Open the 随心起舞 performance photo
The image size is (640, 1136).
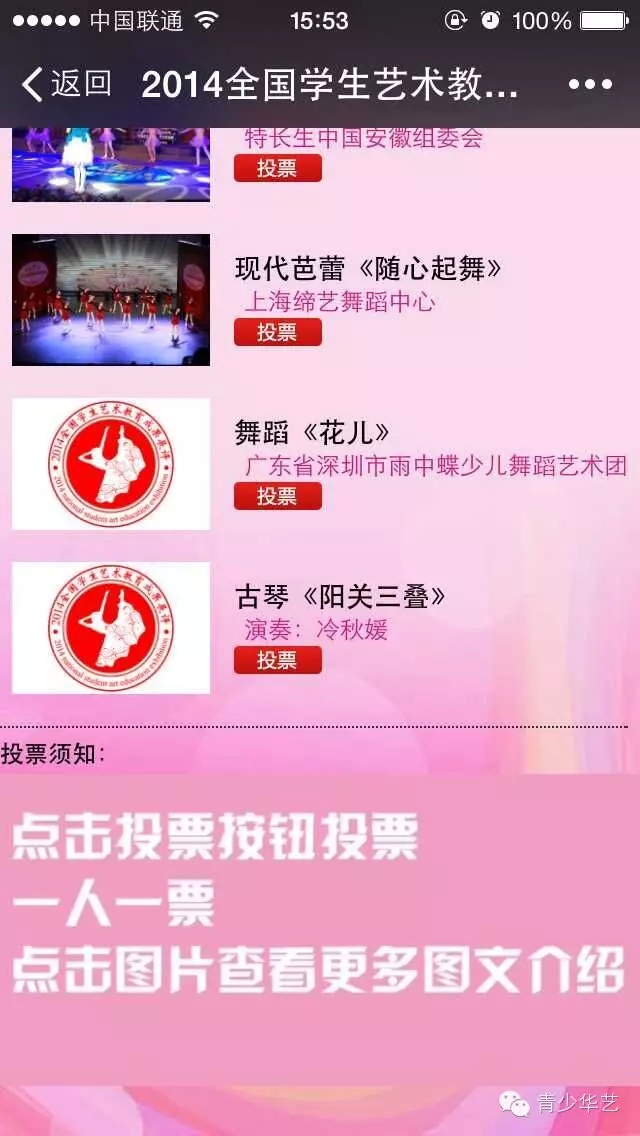pyautogui.click(x=111, y=300)
